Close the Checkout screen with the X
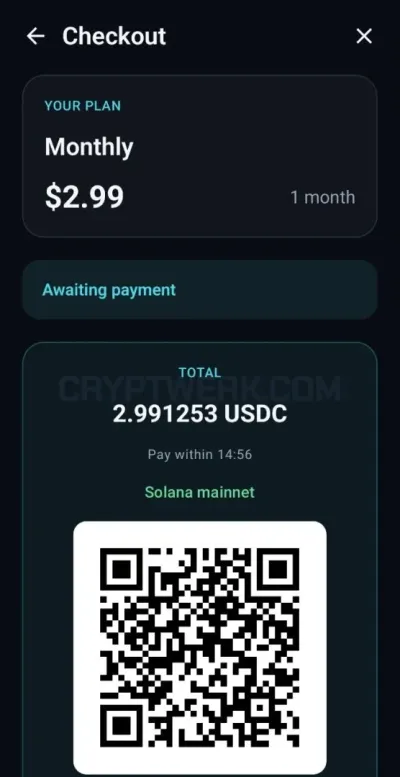Image resolution: width=400 pixels, height=777 pixels. [x=364, y=36]
